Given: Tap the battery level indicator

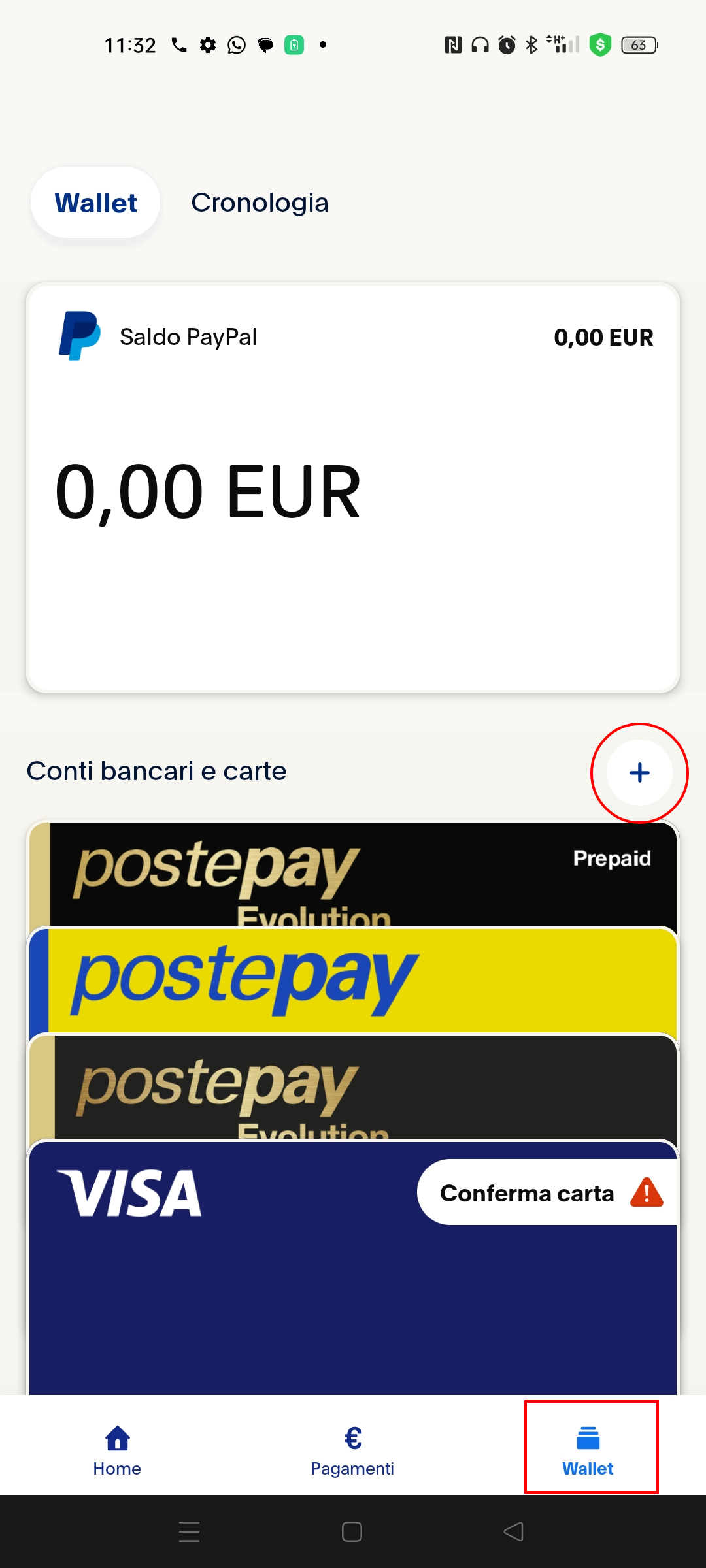Looking at the screenshot, I should pyautogui.click(x=637, y=44).
